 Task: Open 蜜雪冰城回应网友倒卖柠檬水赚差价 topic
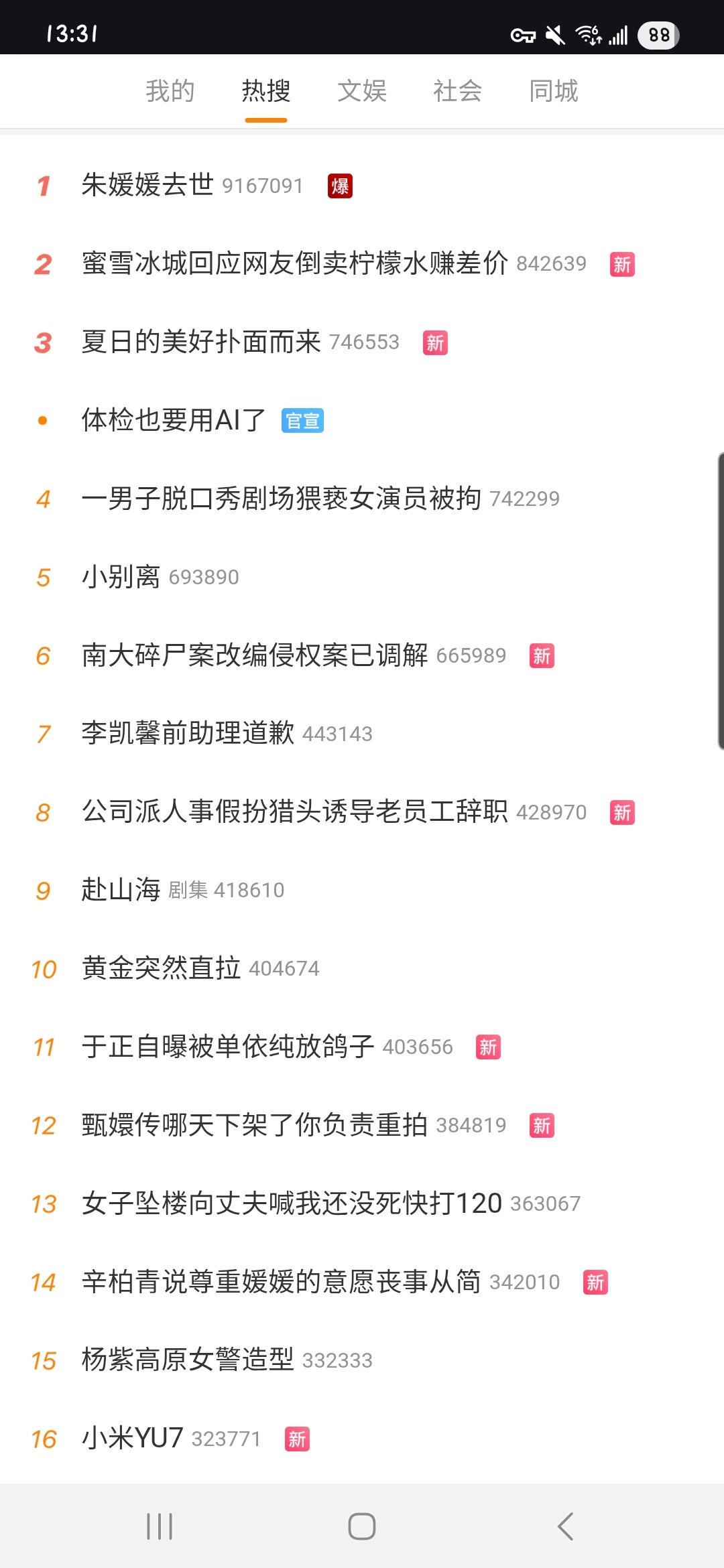coord(362,264)
